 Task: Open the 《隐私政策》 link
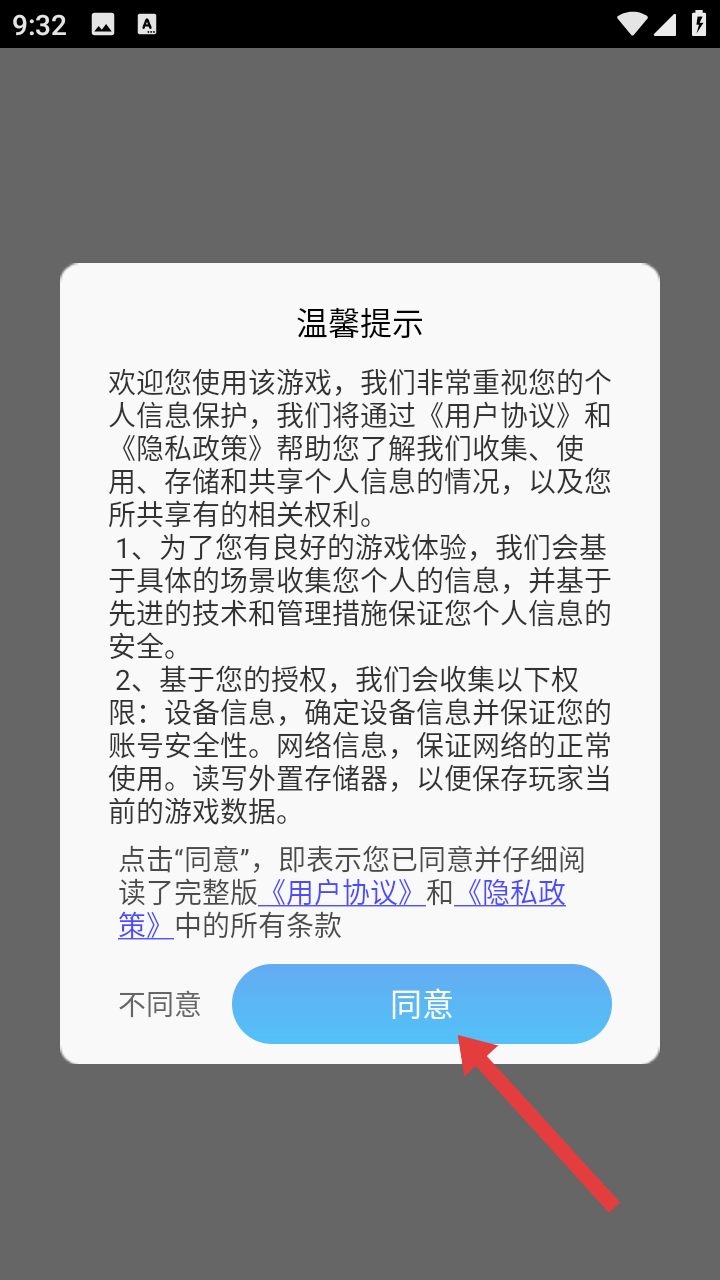pyautogui.click(x=510, y=892)
